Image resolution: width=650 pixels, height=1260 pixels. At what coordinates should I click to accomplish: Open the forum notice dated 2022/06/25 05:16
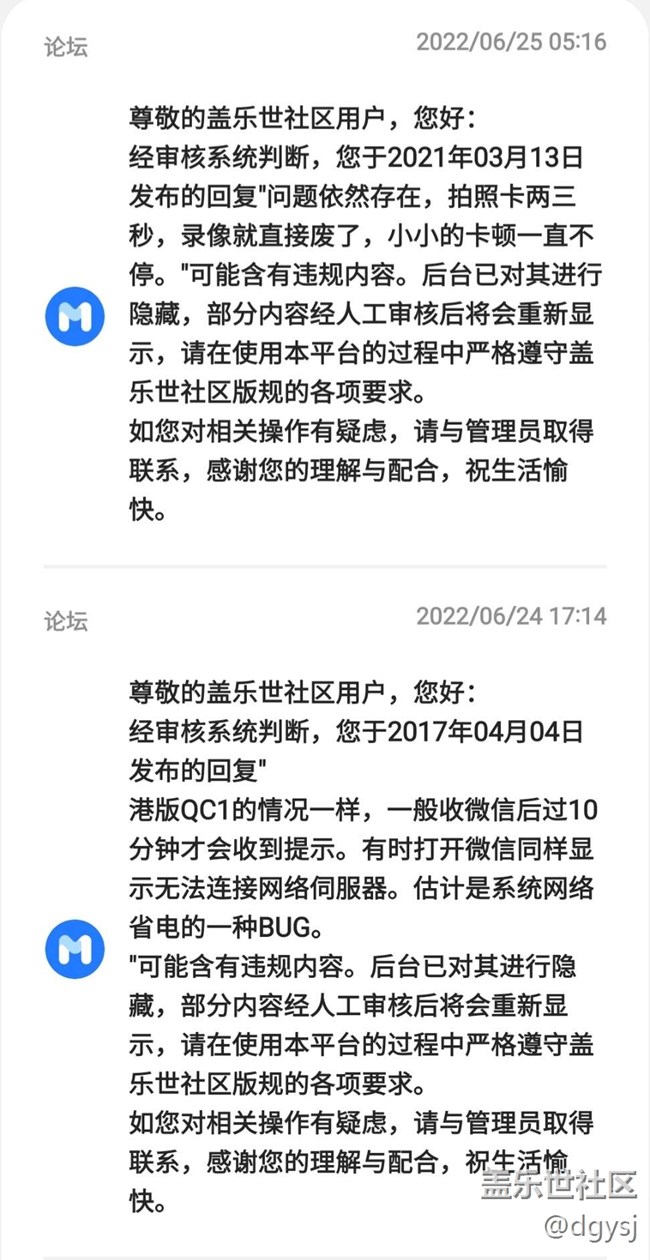click(x=366, y=315)
